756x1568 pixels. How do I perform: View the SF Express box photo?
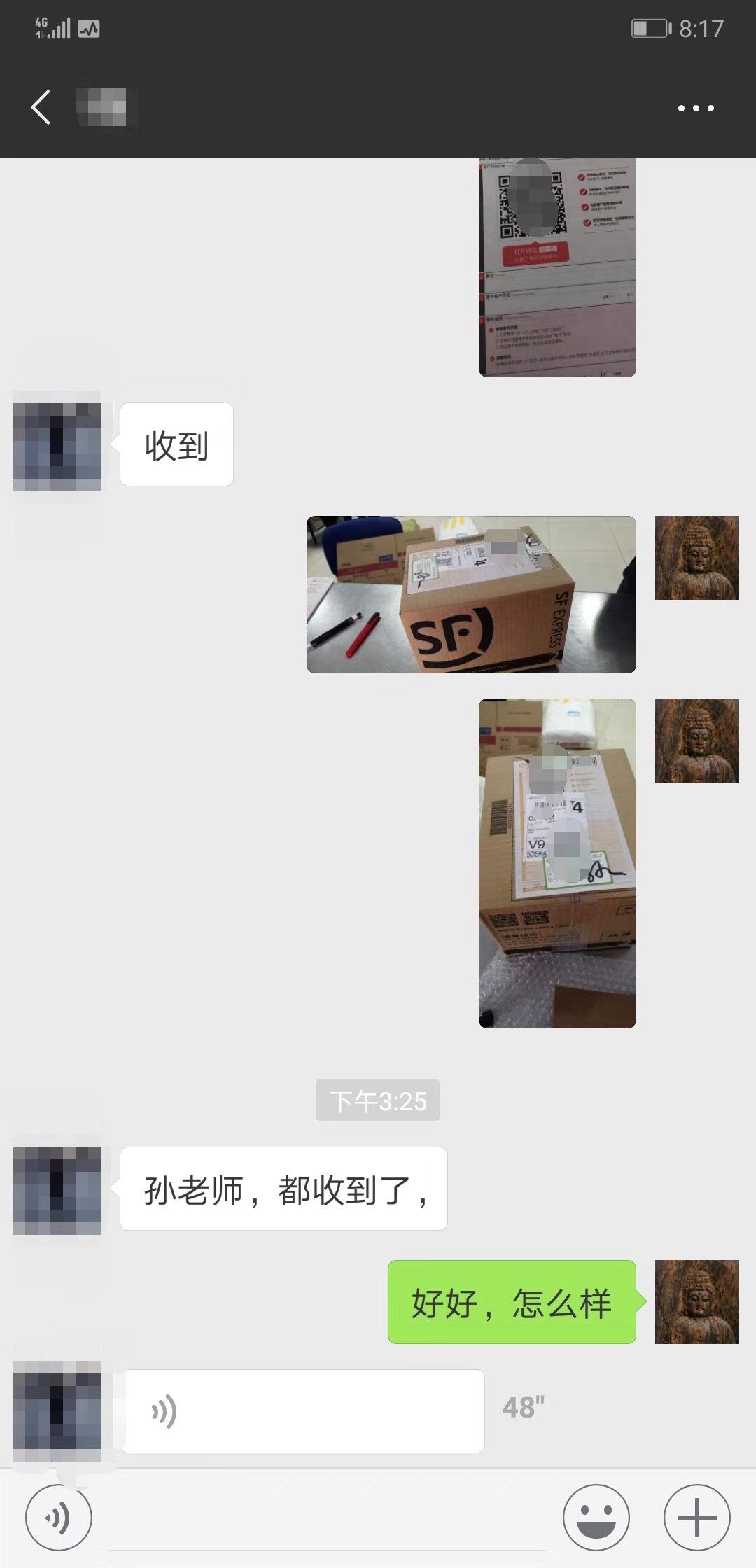pyautogui.click(x=471, y=595)
